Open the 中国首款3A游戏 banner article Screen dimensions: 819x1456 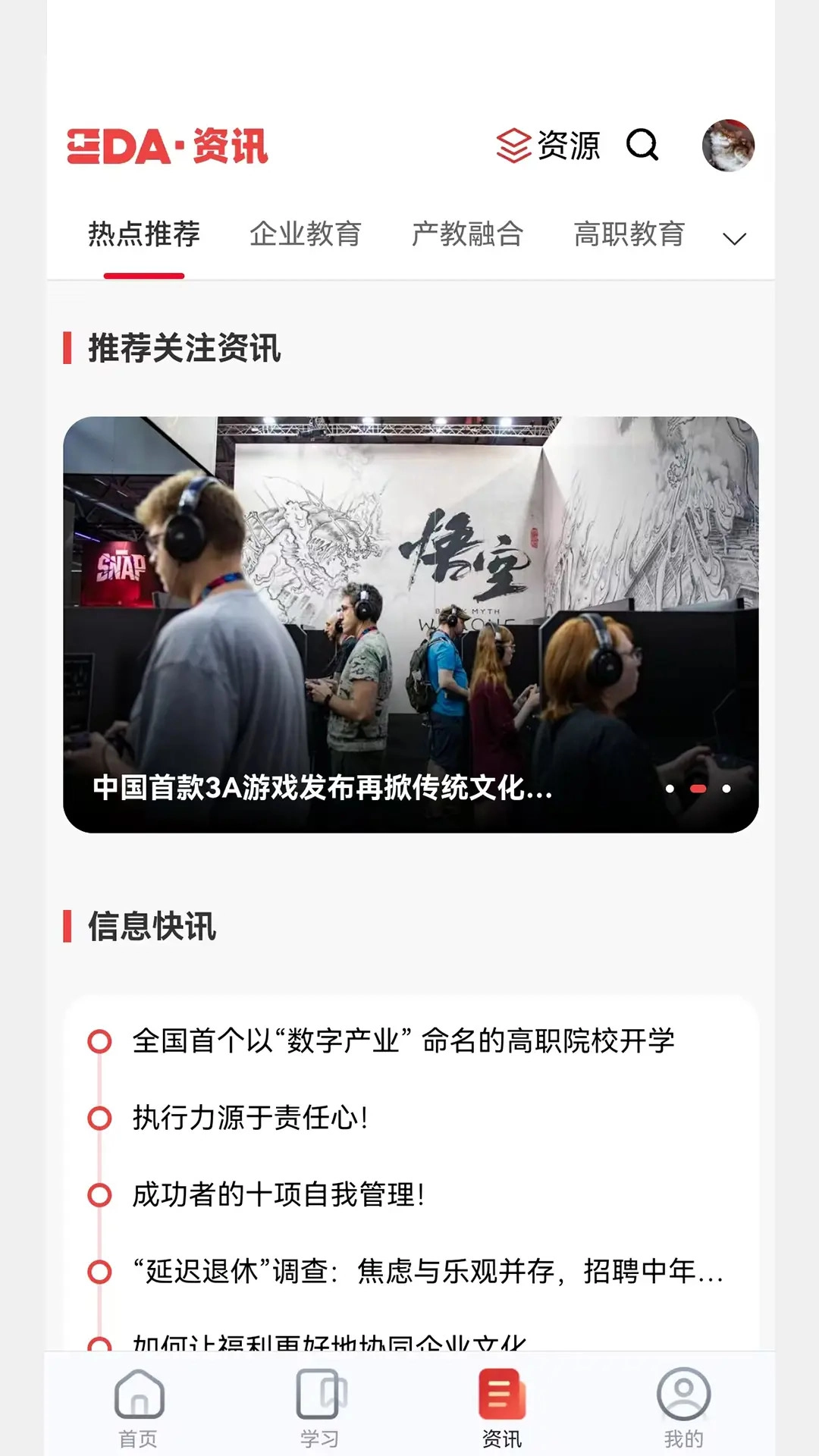coord(410,624)
